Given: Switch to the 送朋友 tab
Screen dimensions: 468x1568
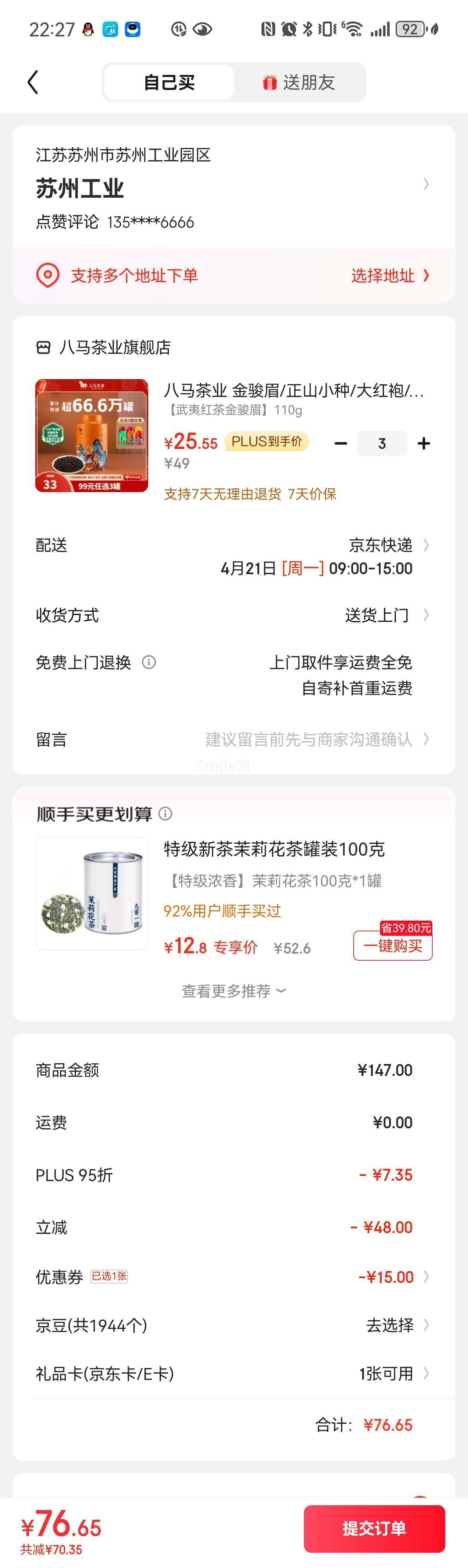Looking at the screenshot, I should (299, 82).
